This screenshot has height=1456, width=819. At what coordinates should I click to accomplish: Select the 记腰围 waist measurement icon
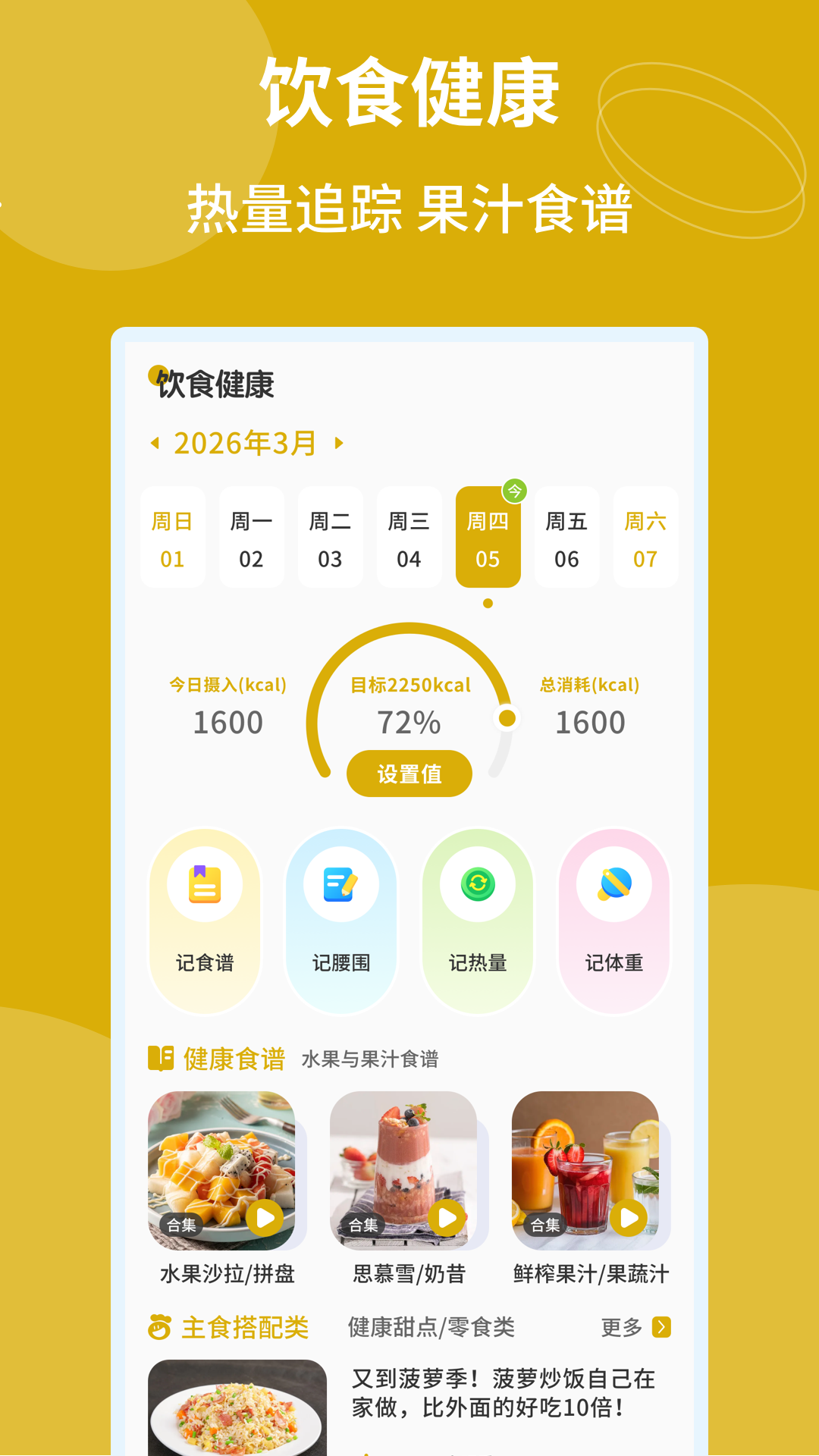point(341,883)
